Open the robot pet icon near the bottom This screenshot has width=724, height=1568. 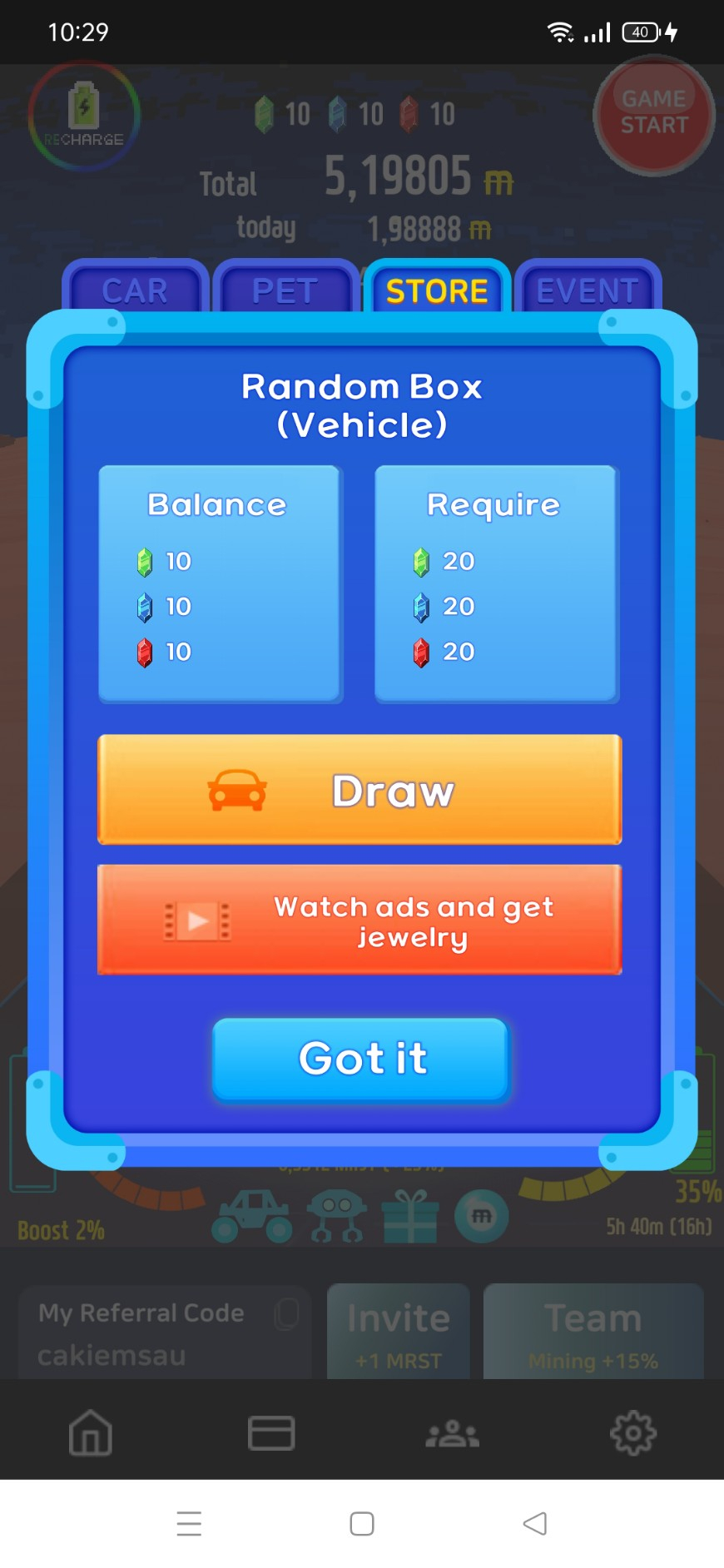pos(335,1215)
